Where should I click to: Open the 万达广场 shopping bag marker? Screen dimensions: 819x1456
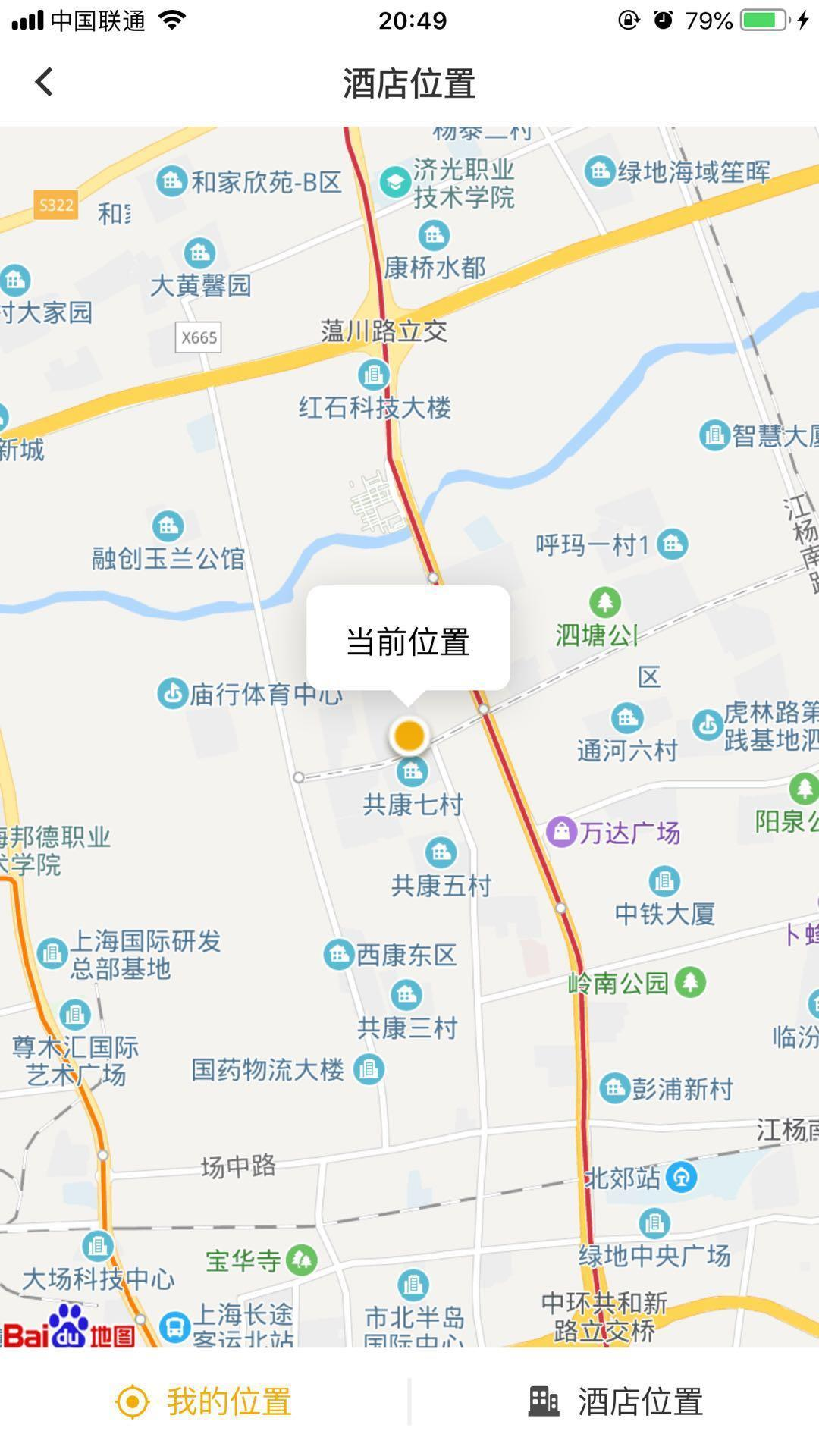[x=560, y=831]
